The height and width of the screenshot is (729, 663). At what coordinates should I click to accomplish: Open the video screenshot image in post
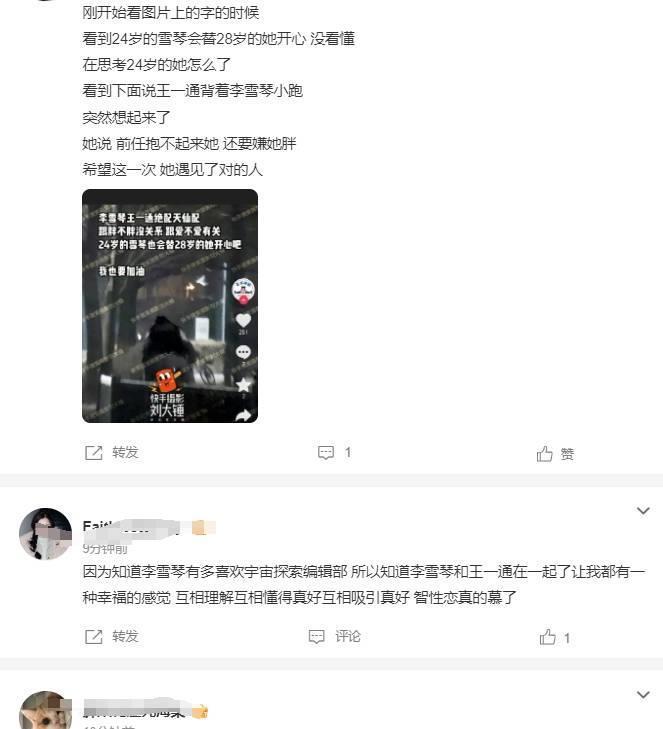tap(170, 306)
